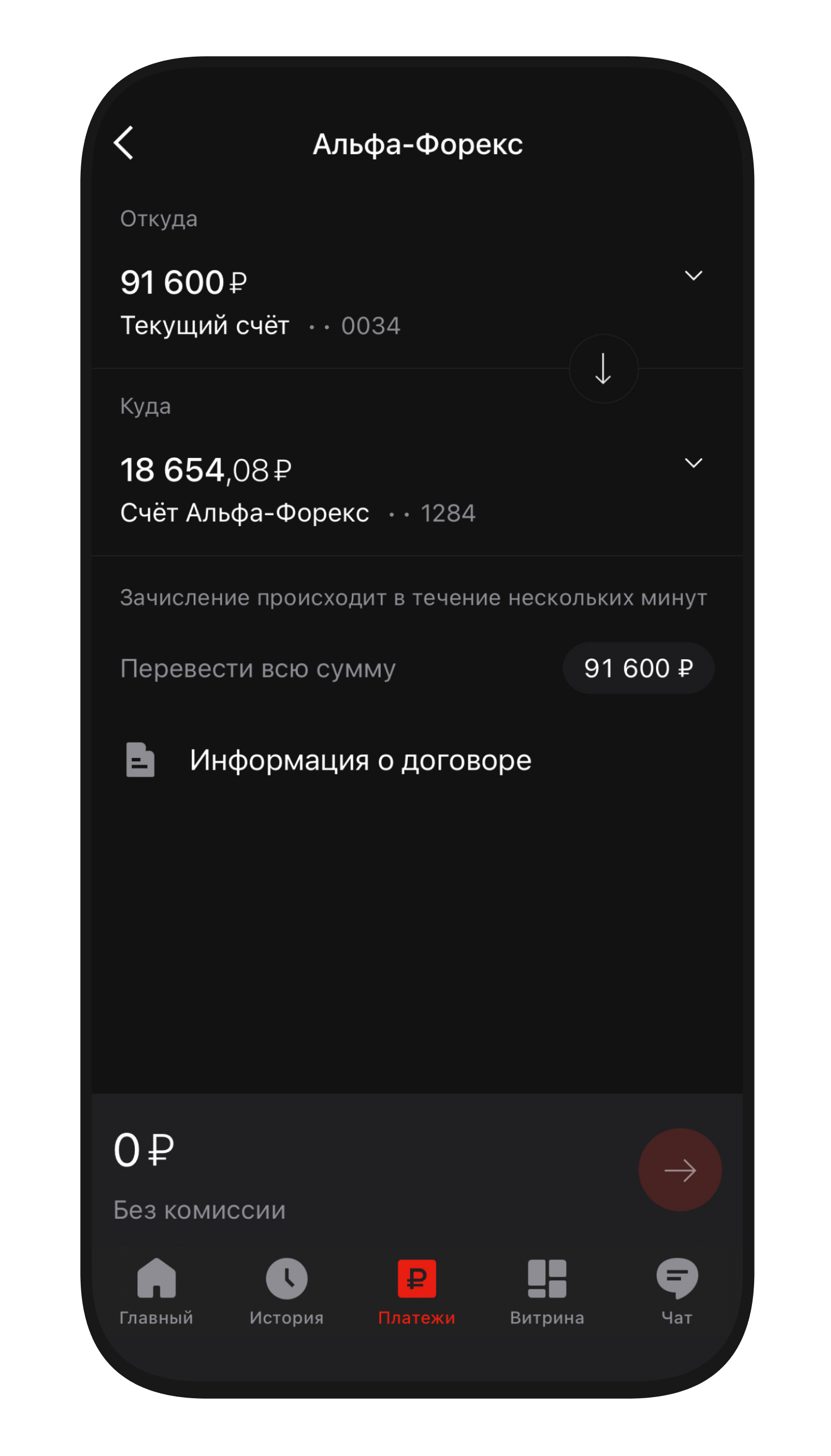This screenshot has width=831, height=1456.
Task: Expand the Откуда source account dropdown
Action: (x=693, y=276)
